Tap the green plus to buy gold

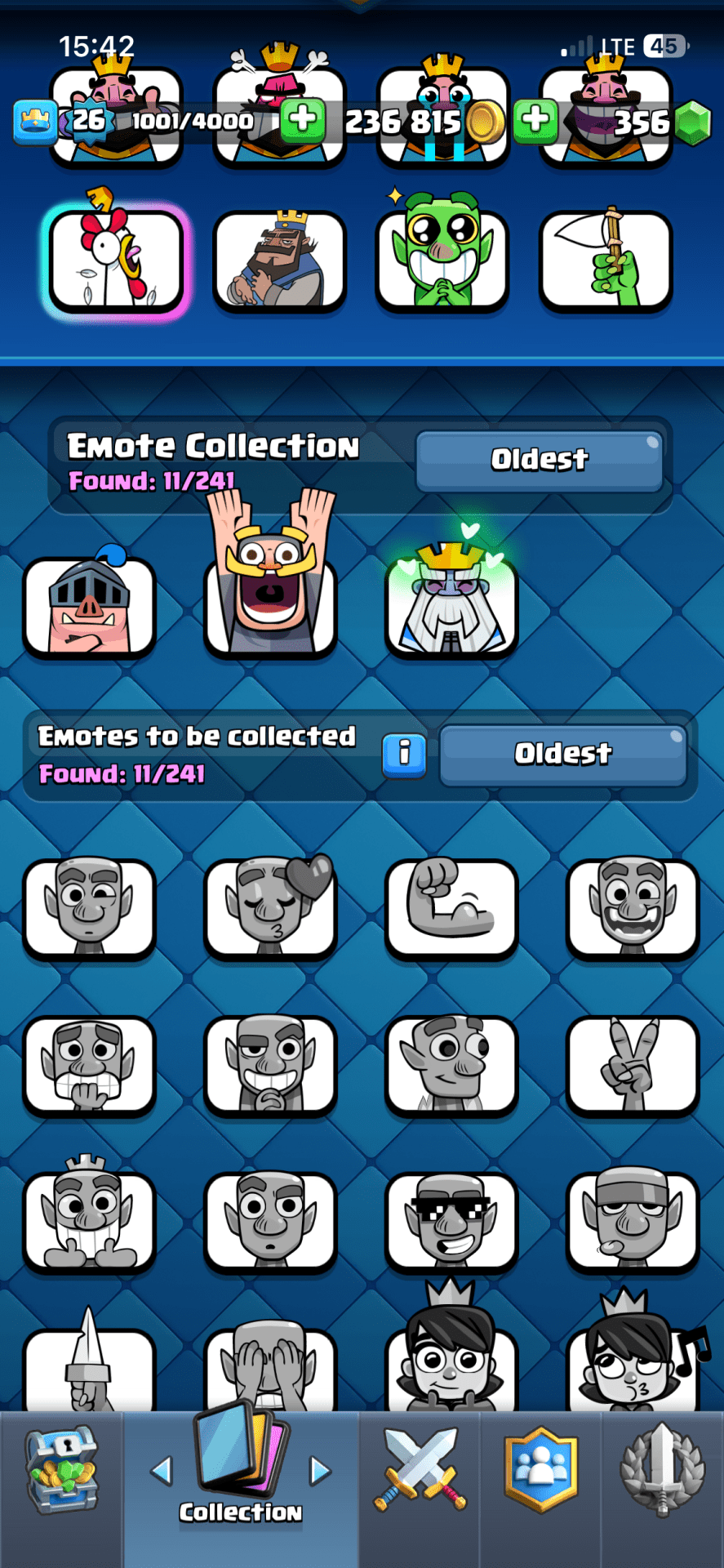(303, 119)
